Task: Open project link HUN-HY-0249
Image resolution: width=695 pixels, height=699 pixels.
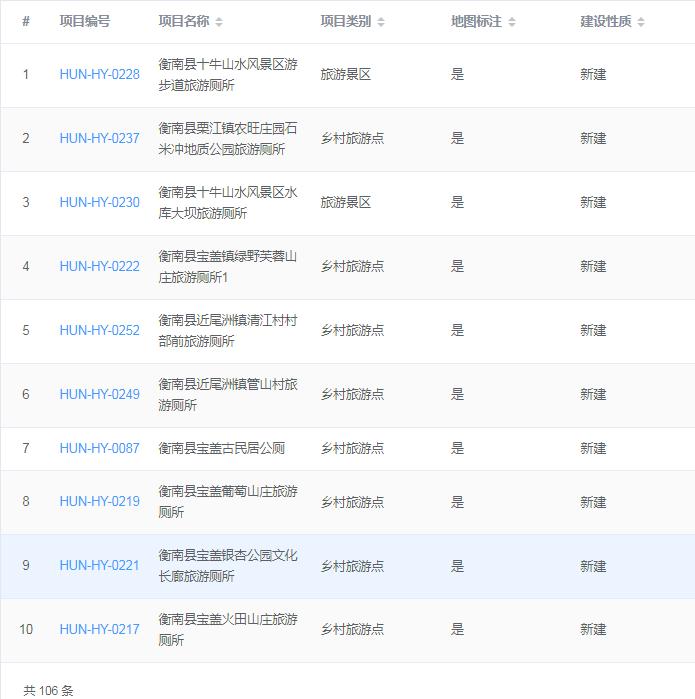Action: point(99,394)
